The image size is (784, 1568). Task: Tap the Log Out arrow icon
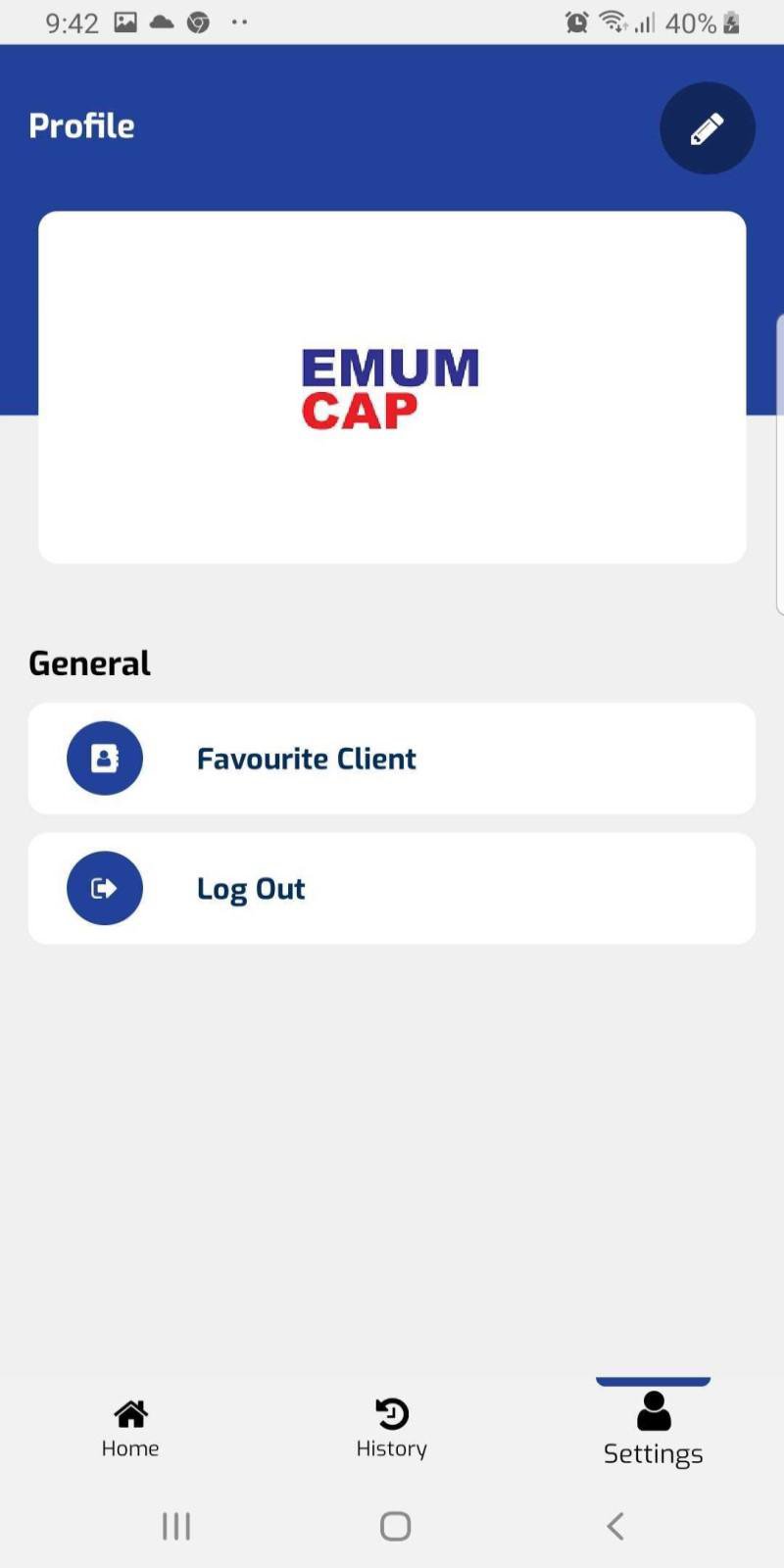[104, 888]
